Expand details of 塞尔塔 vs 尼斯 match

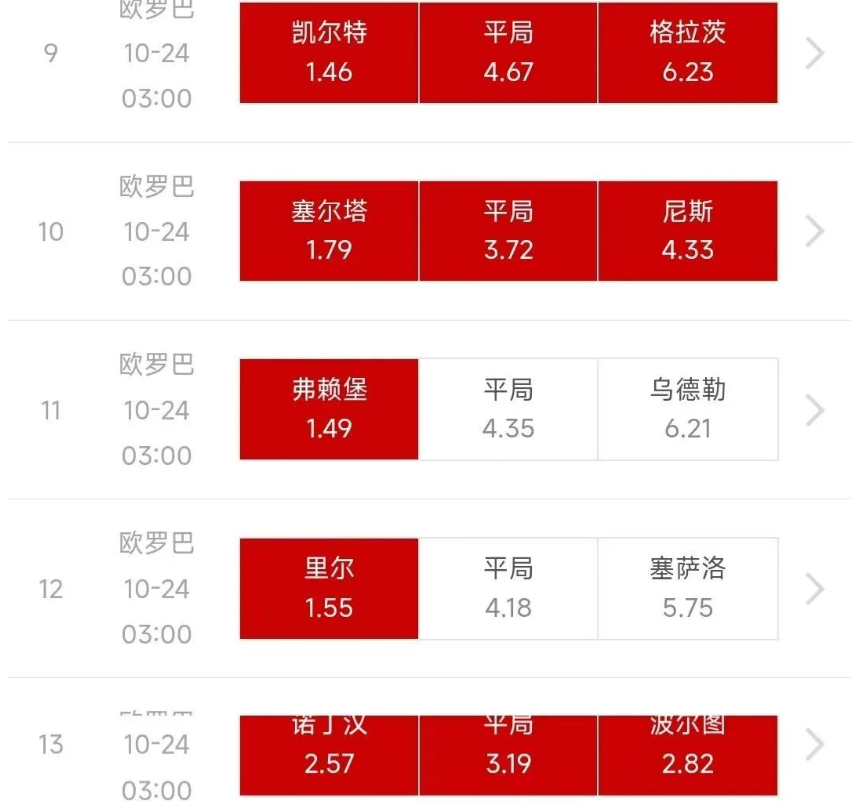click(815, 232)
